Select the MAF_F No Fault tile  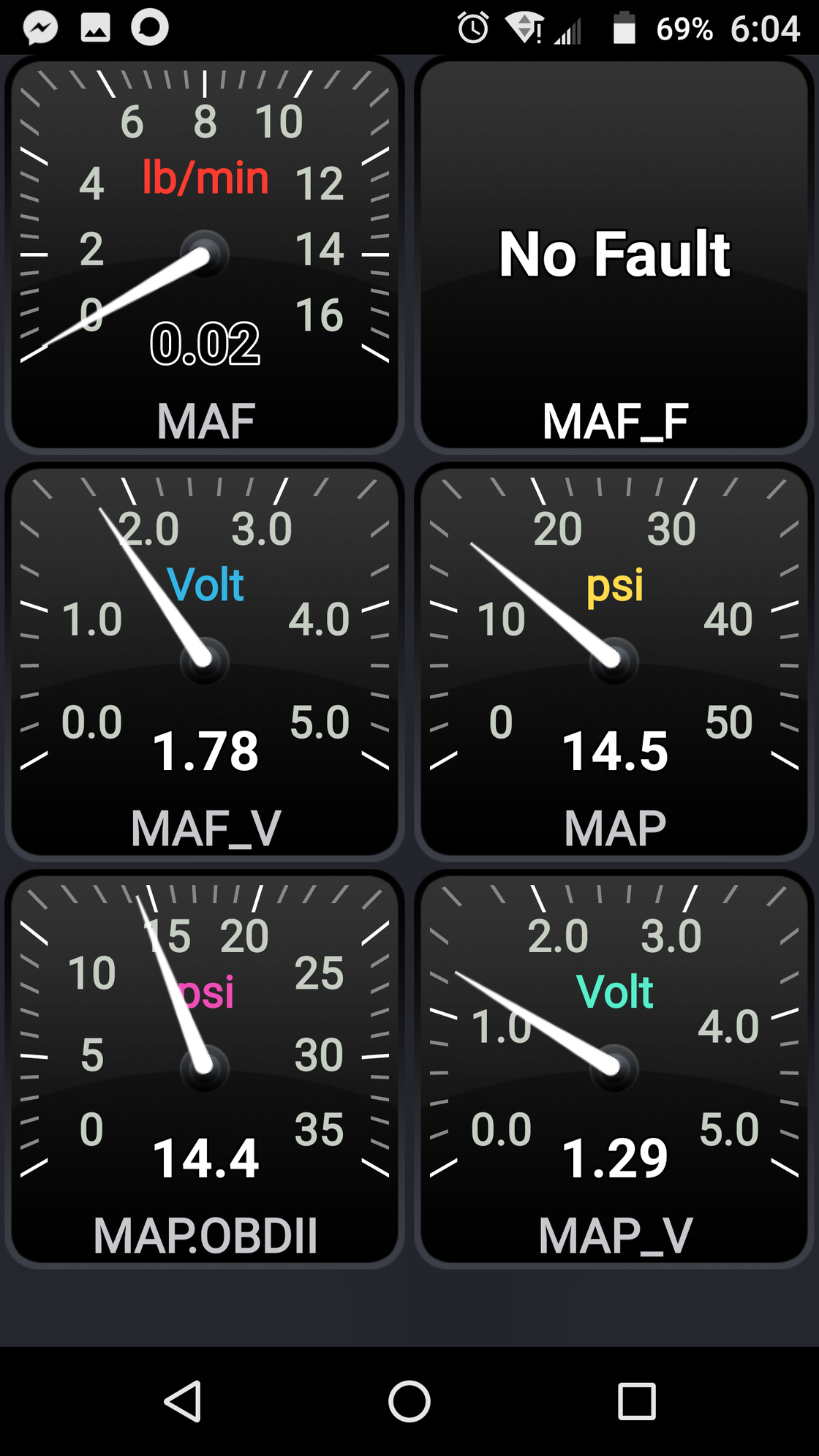pyautogui.click(x=614, y=254)
